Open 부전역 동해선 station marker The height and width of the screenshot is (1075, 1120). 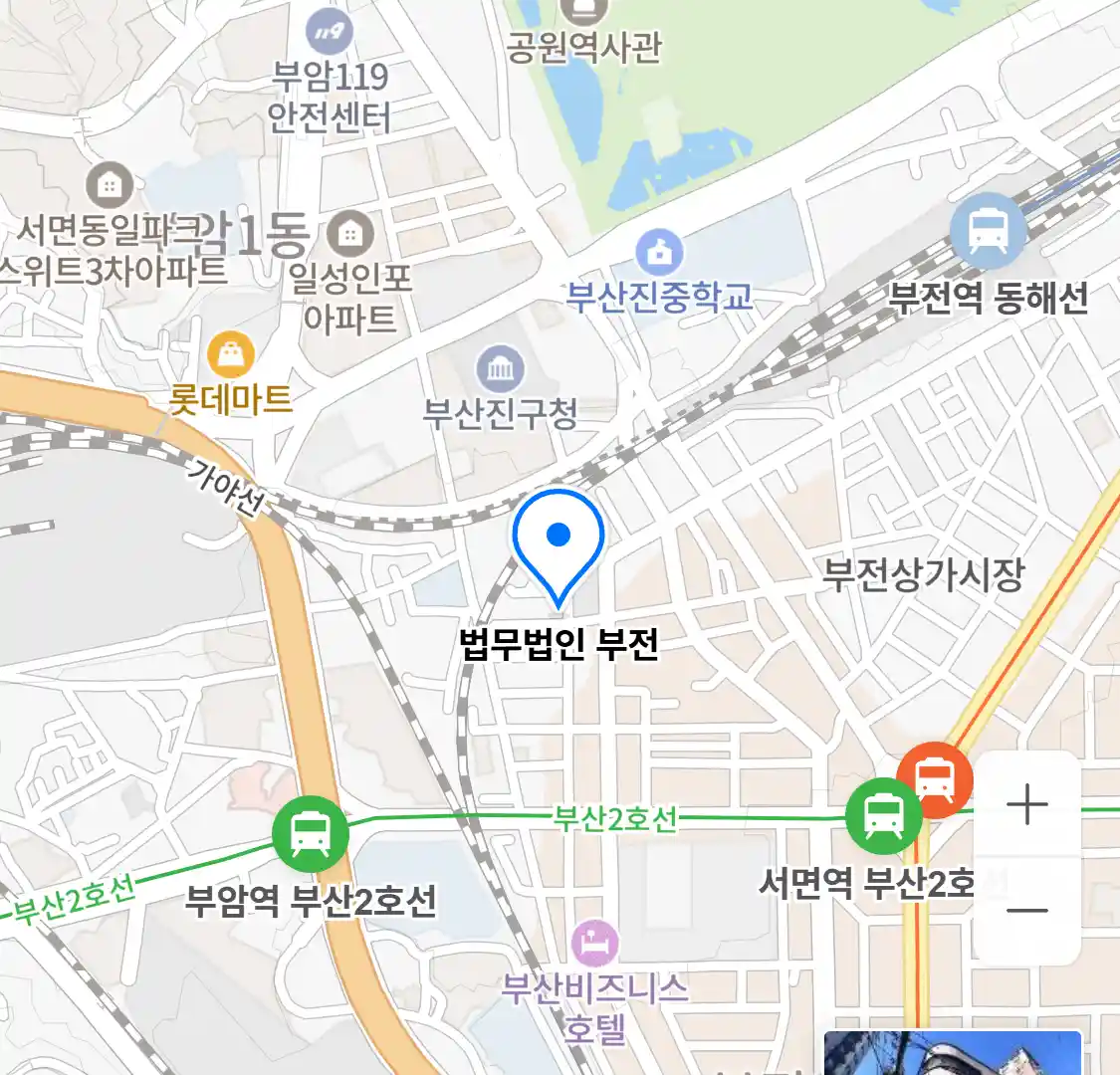(987, 231)
